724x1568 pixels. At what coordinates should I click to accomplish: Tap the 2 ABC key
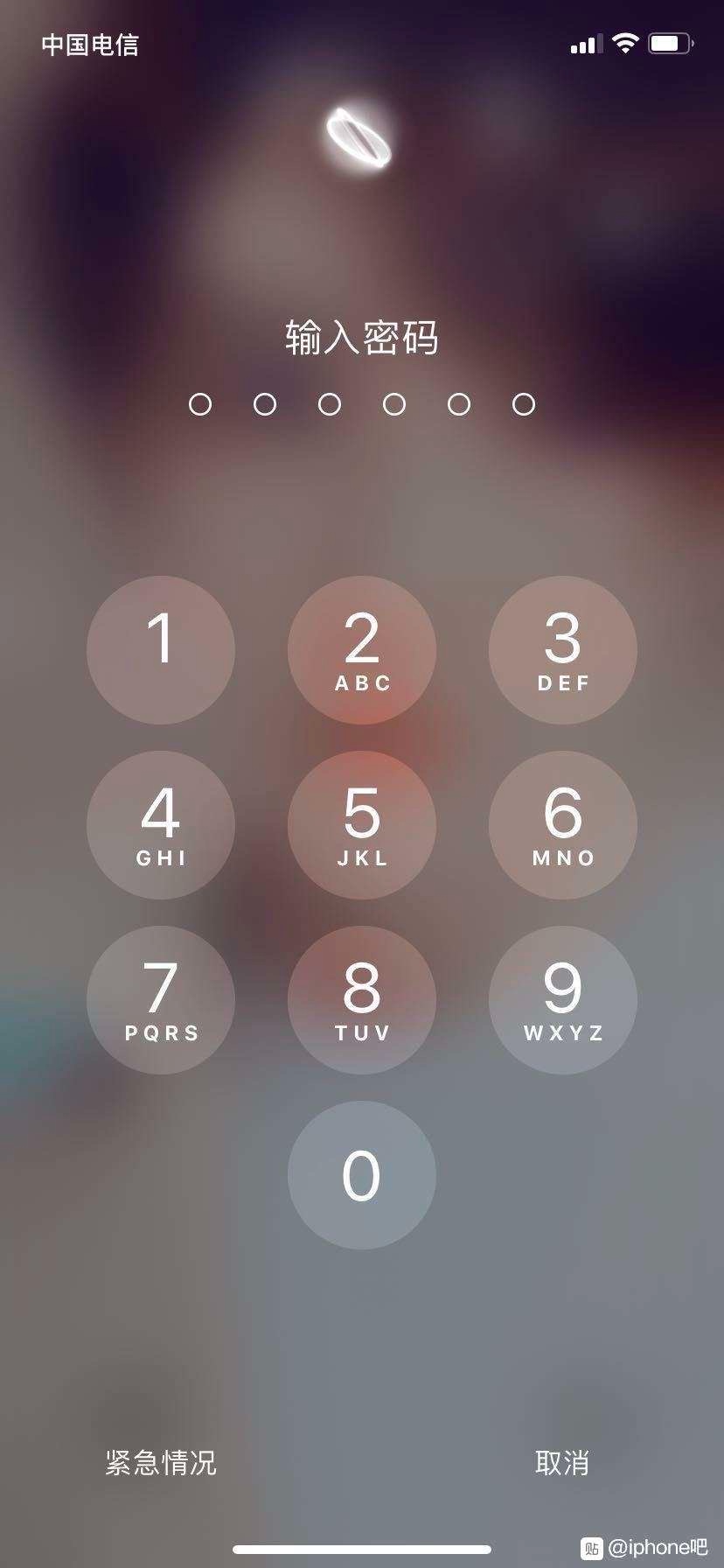[362, 650]
